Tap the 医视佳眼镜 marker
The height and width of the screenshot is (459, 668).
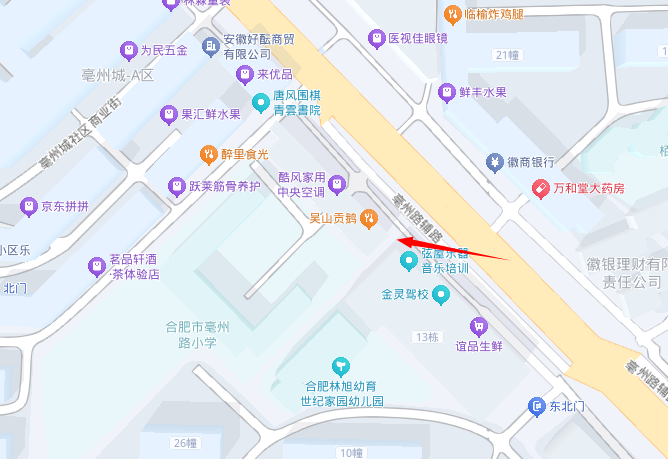(376, 39)
